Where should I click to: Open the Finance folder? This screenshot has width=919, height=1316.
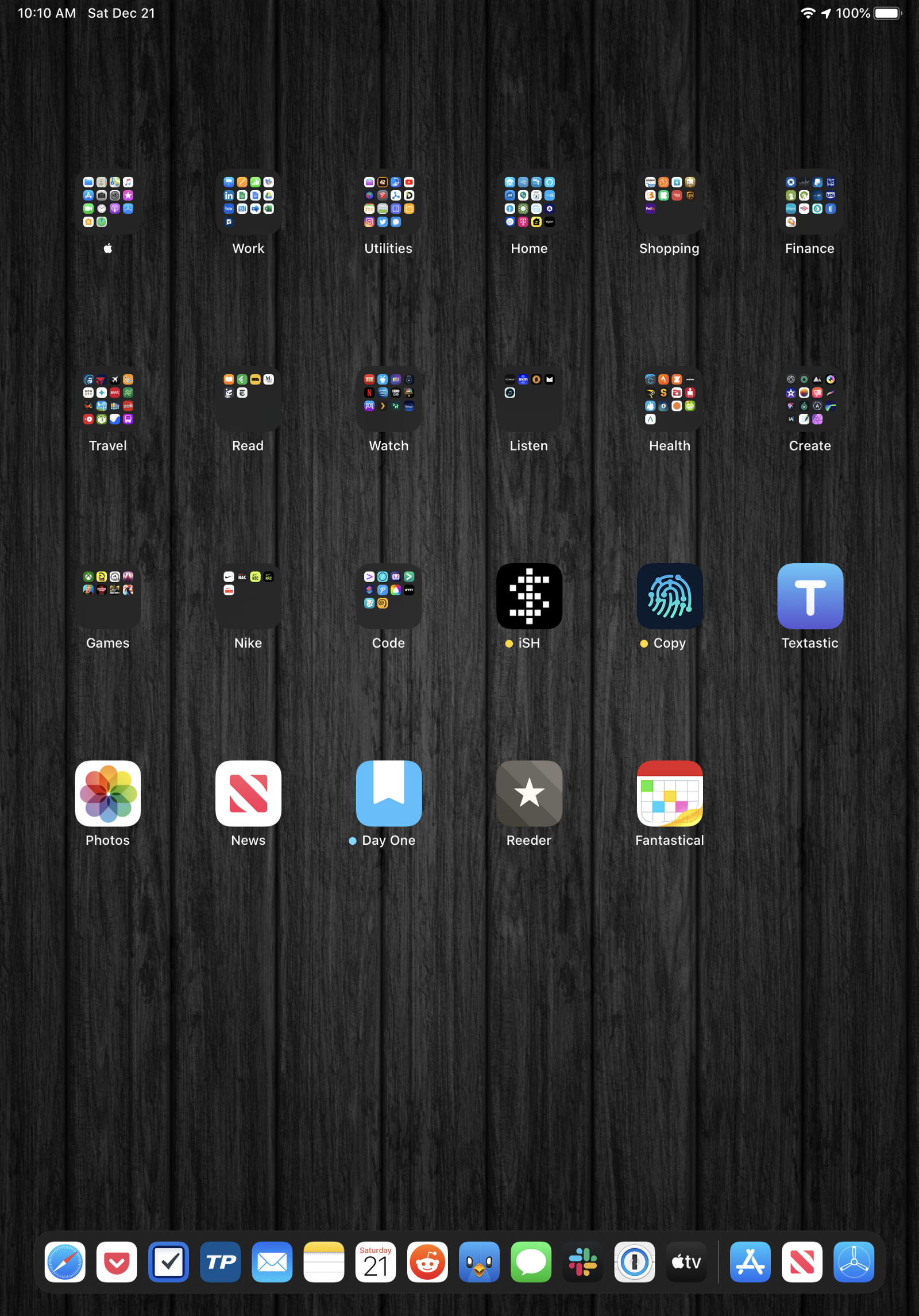(810, 202)
